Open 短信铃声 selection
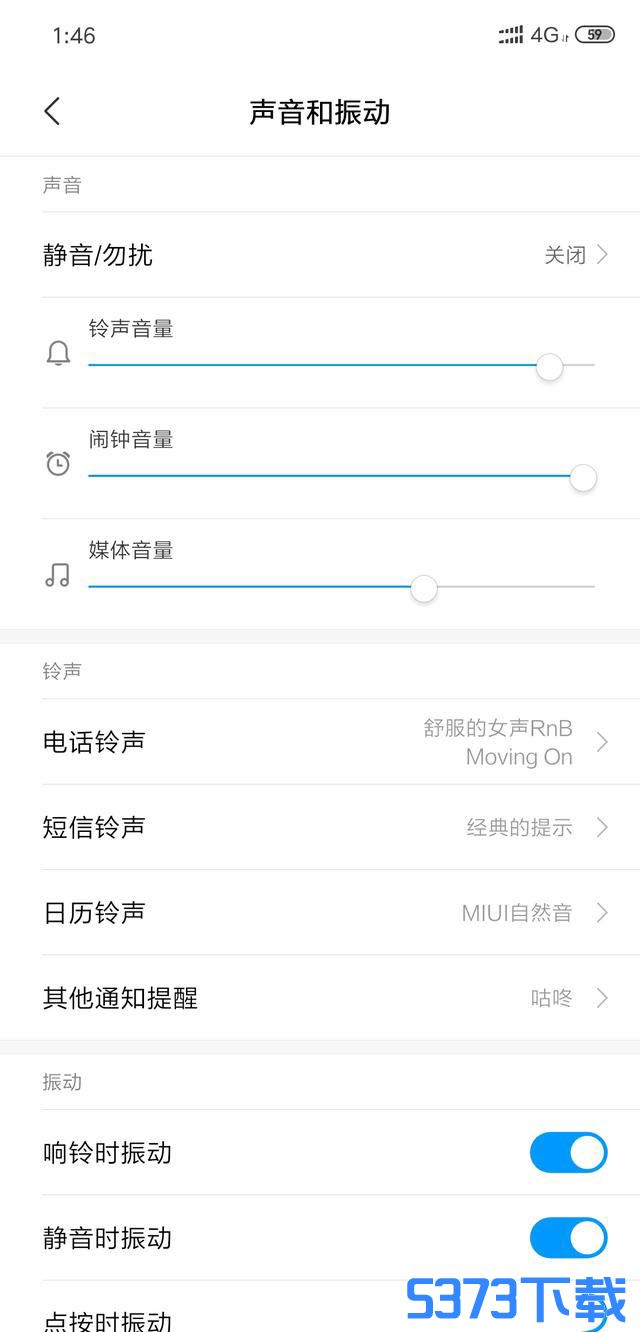 320,827
